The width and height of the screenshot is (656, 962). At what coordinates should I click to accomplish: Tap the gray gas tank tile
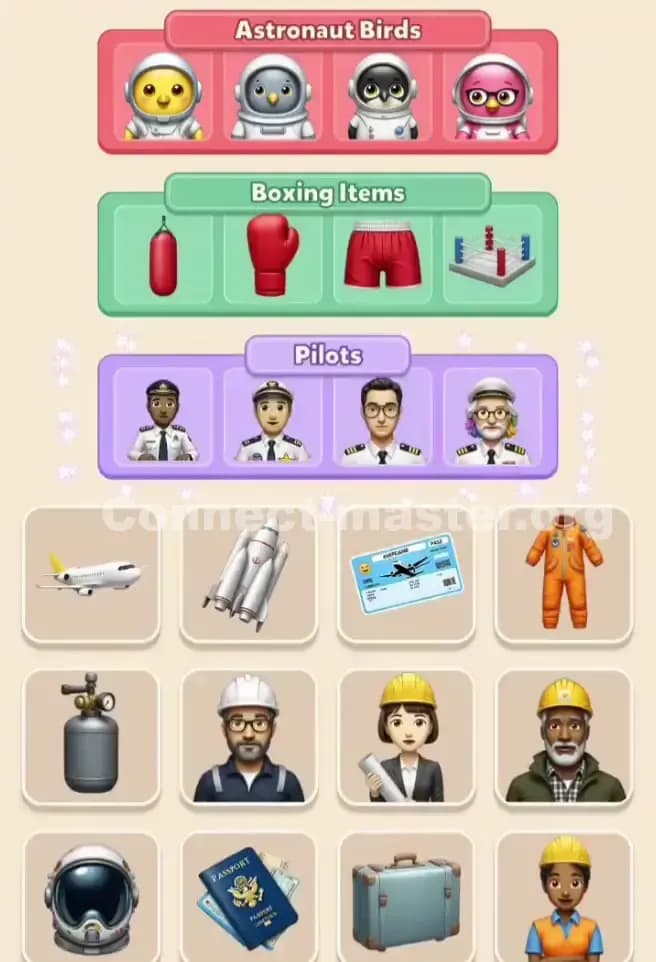coord(91,737)
